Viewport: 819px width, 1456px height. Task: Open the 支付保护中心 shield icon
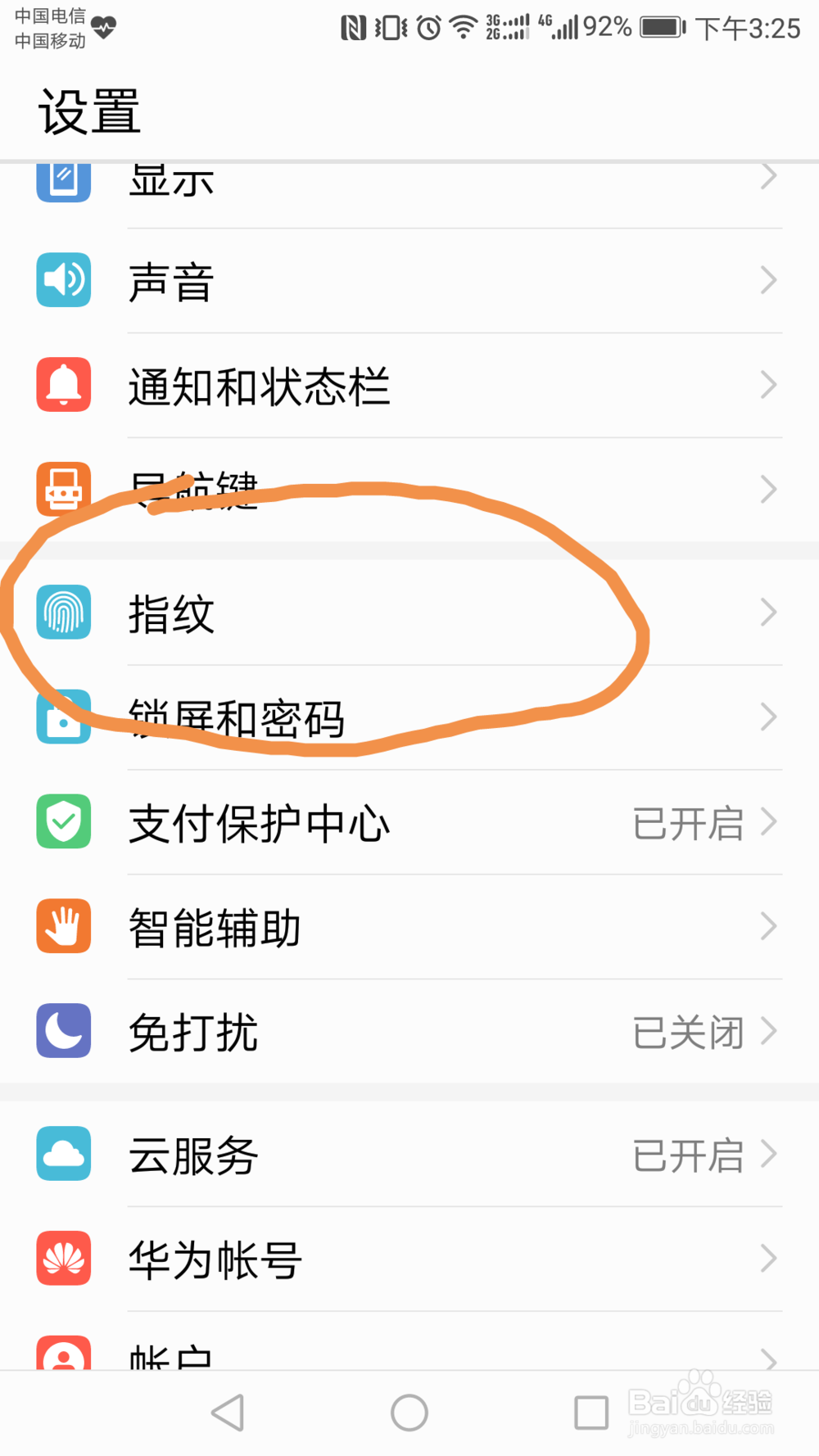tap(63, 821)
